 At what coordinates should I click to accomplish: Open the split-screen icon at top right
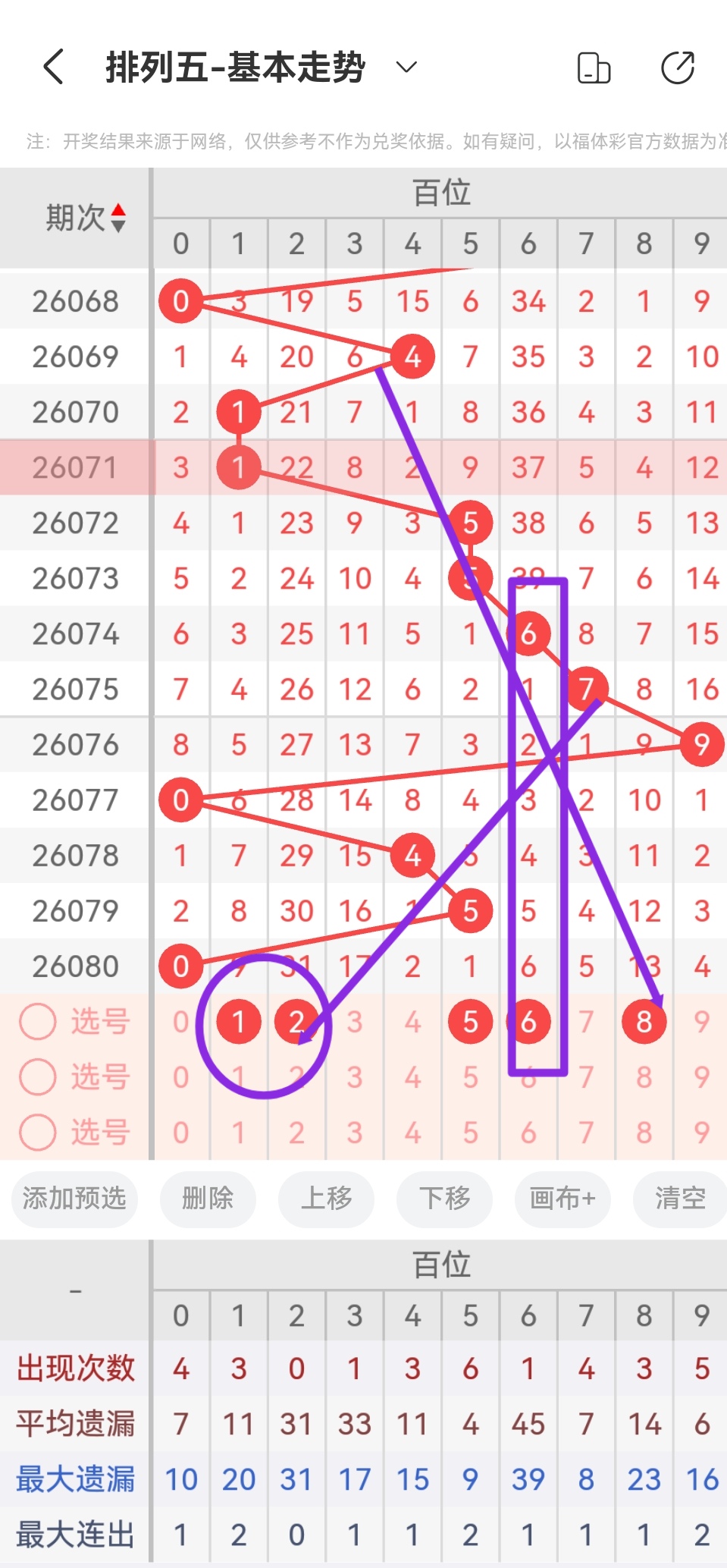coord(594,68)
